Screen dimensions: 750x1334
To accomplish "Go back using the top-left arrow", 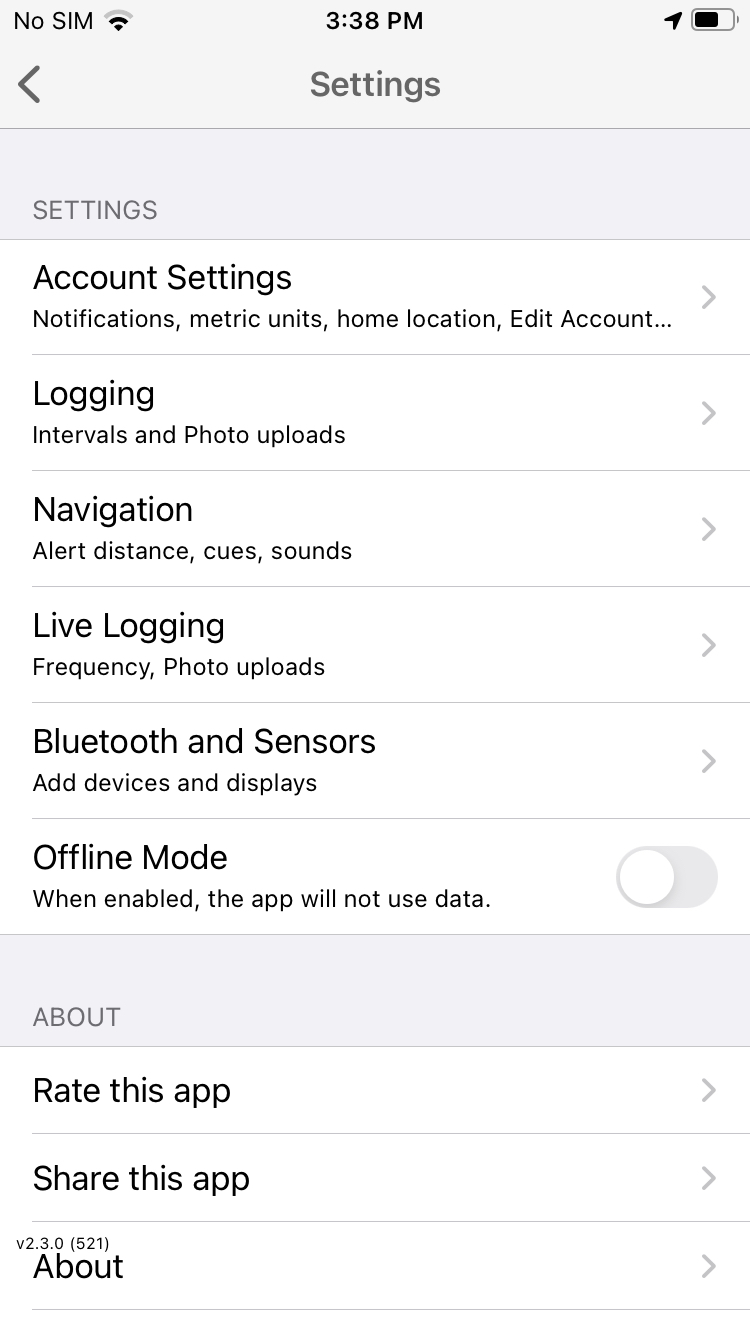I will point(30,85).
